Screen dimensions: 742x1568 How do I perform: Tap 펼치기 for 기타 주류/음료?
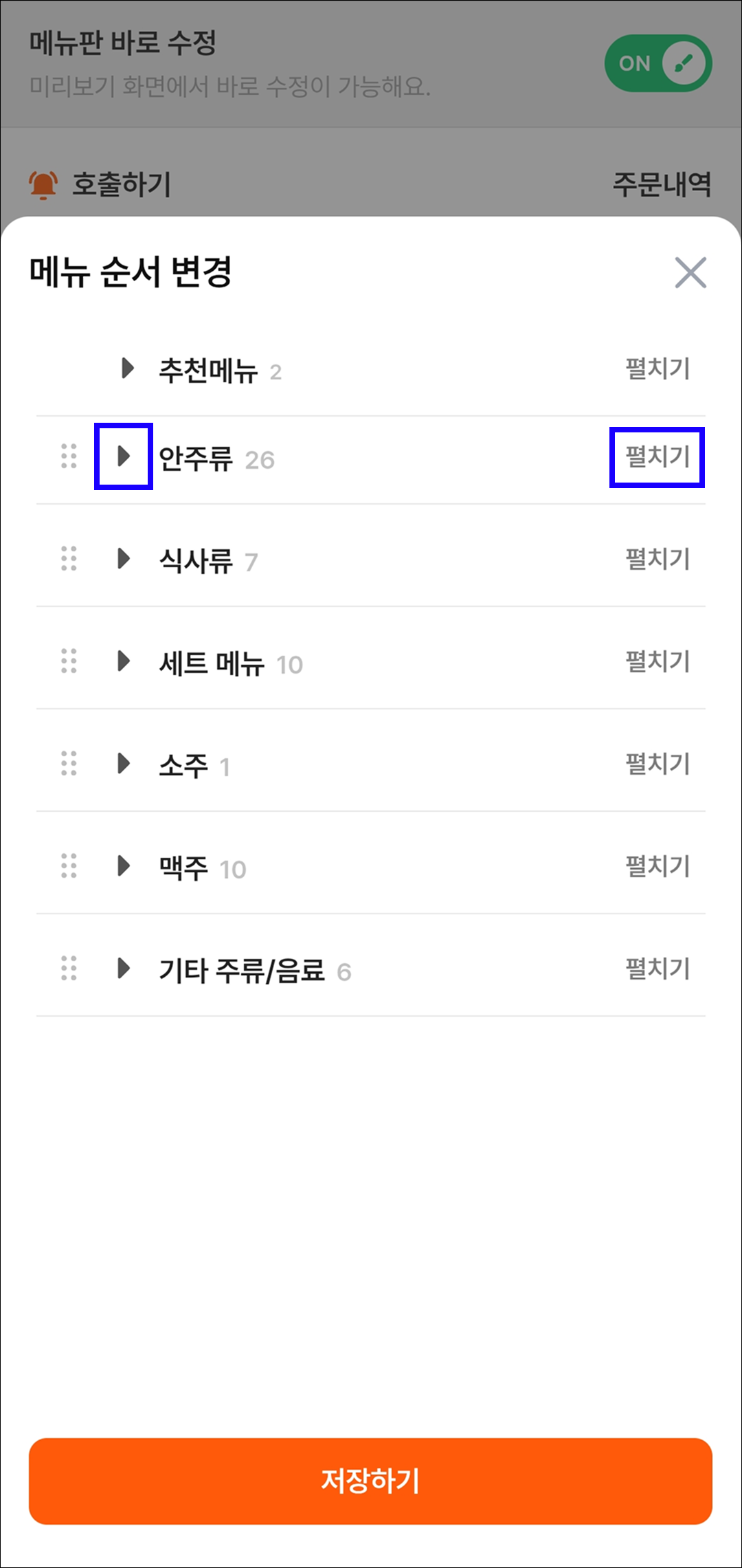657,969
